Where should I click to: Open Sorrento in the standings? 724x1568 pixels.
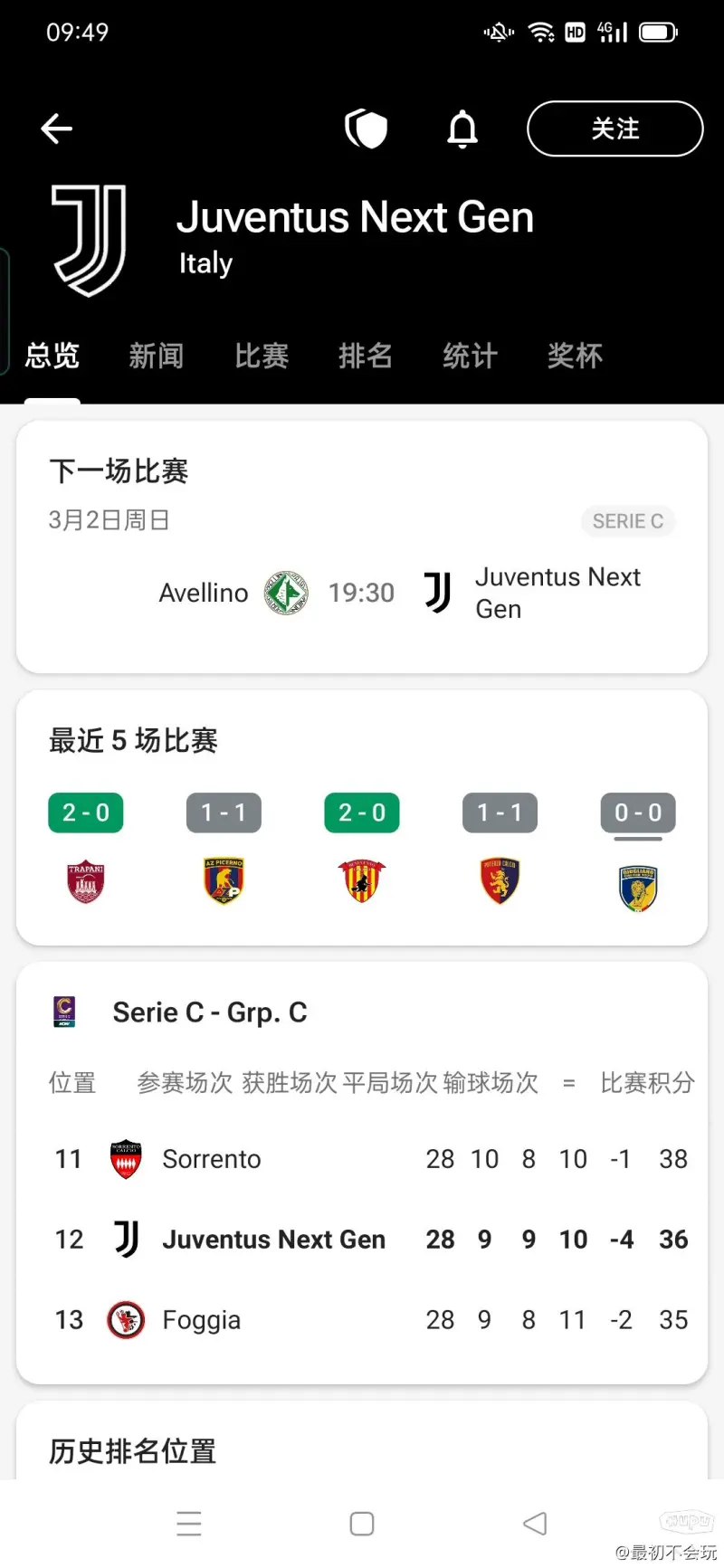pos(211,1159)
